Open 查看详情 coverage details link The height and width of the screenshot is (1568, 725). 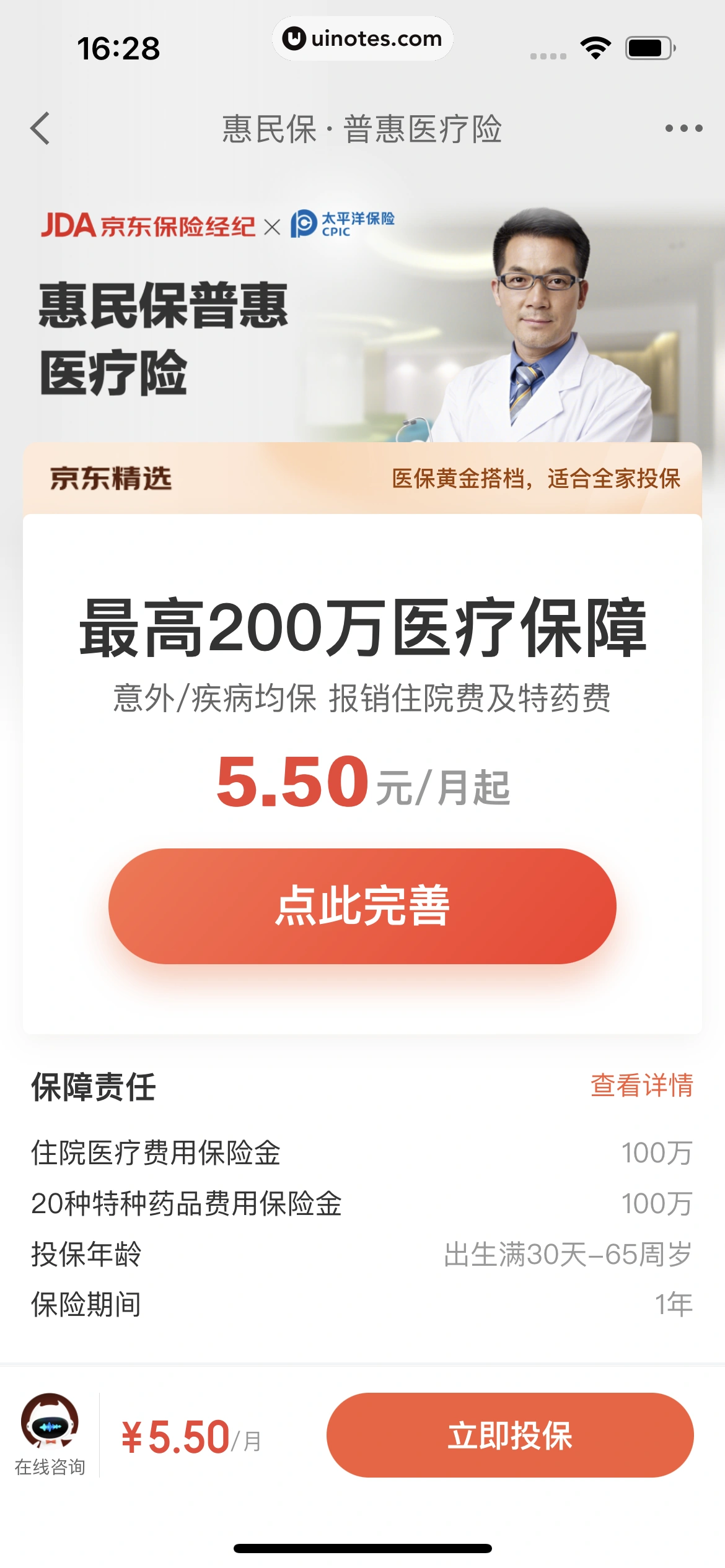[641, 1085]
